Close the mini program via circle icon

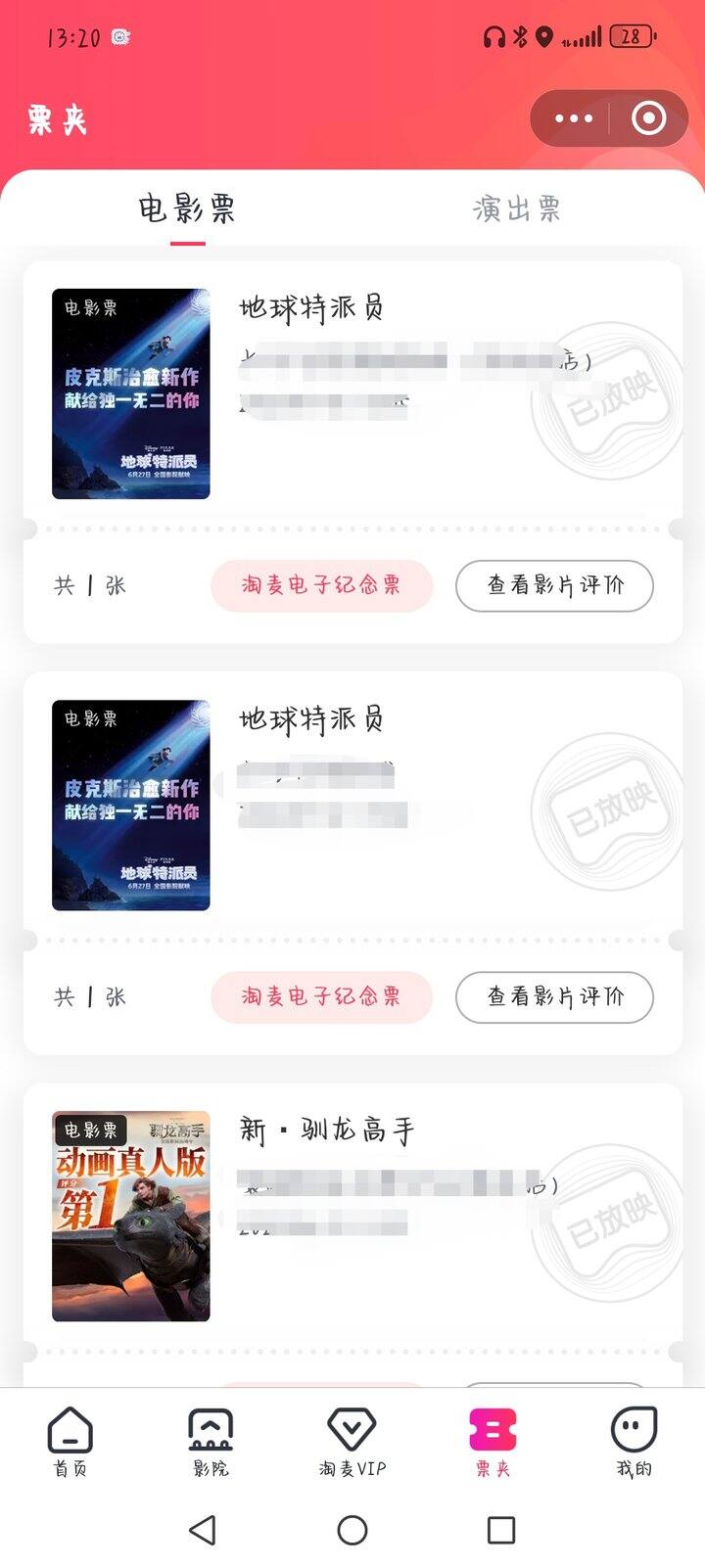(x=649, y=118)
